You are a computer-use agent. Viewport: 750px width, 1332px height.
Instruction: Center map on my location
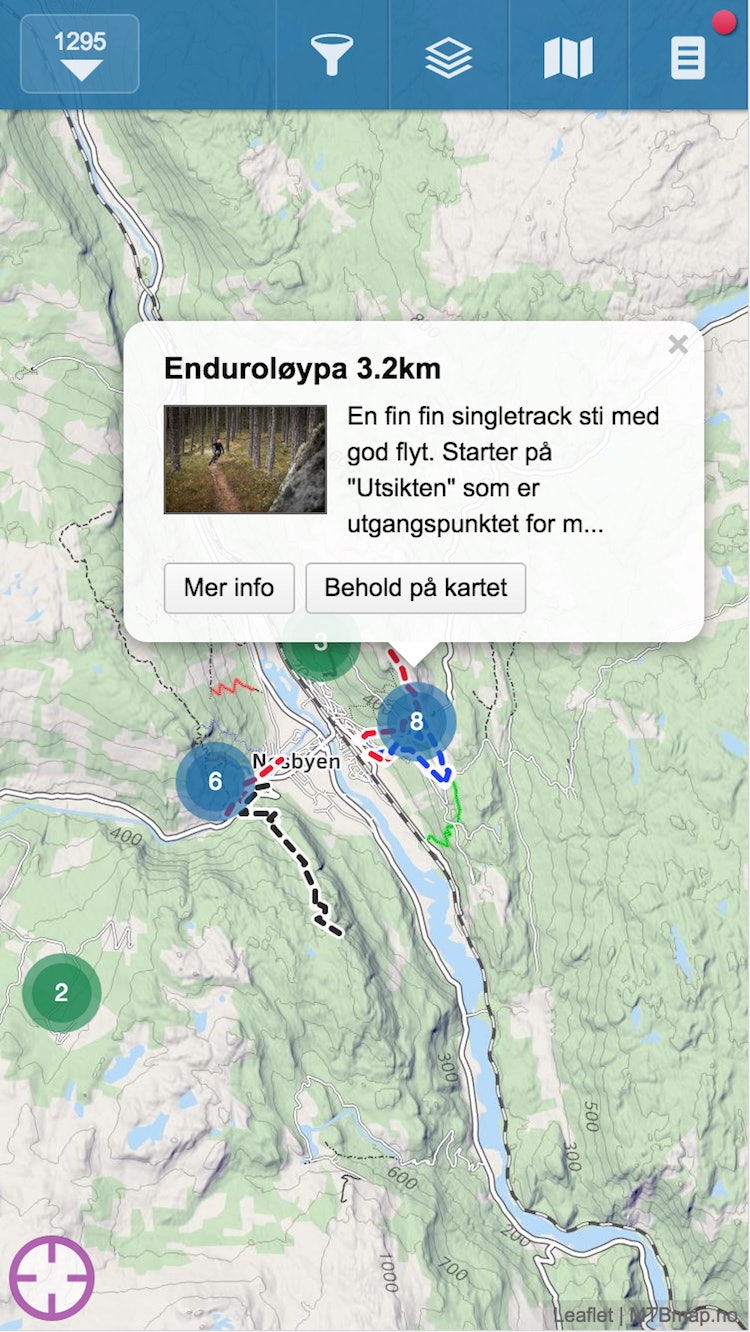[x=52, y=1278]
